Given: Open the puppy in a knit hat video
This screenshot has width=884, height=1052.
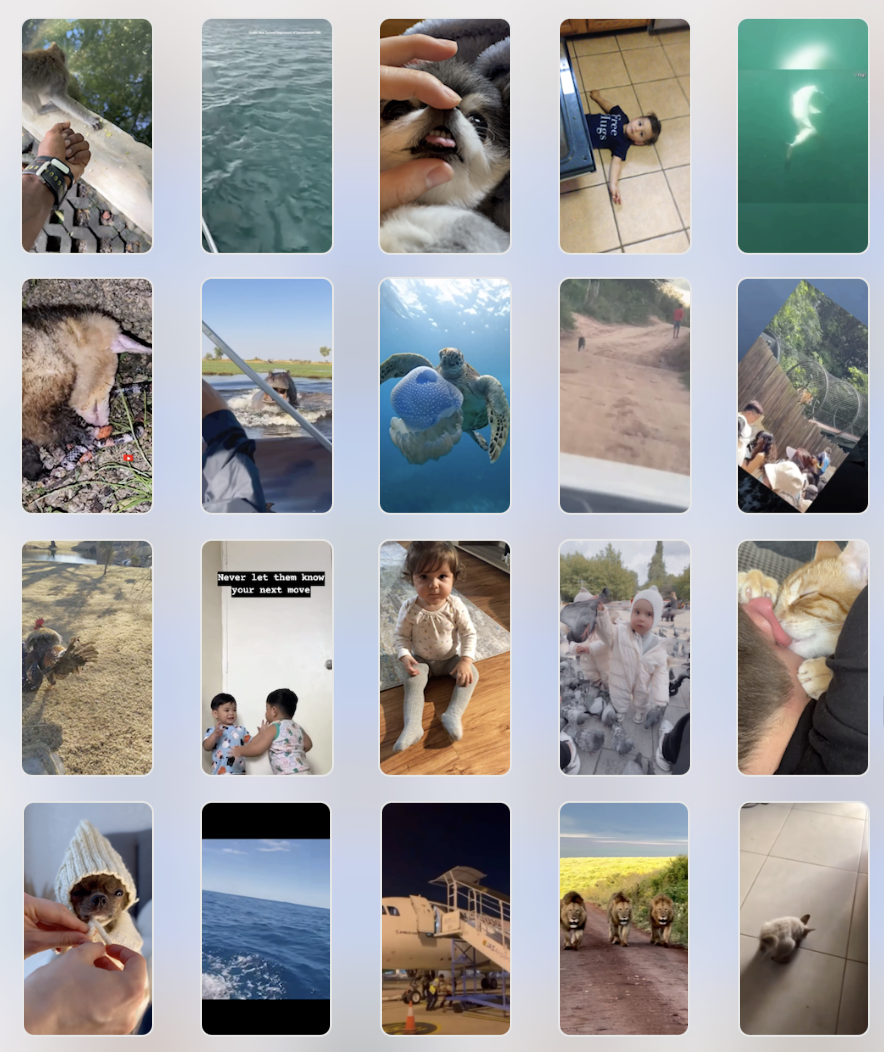Looking at the screenshot, I should (87, 918).
